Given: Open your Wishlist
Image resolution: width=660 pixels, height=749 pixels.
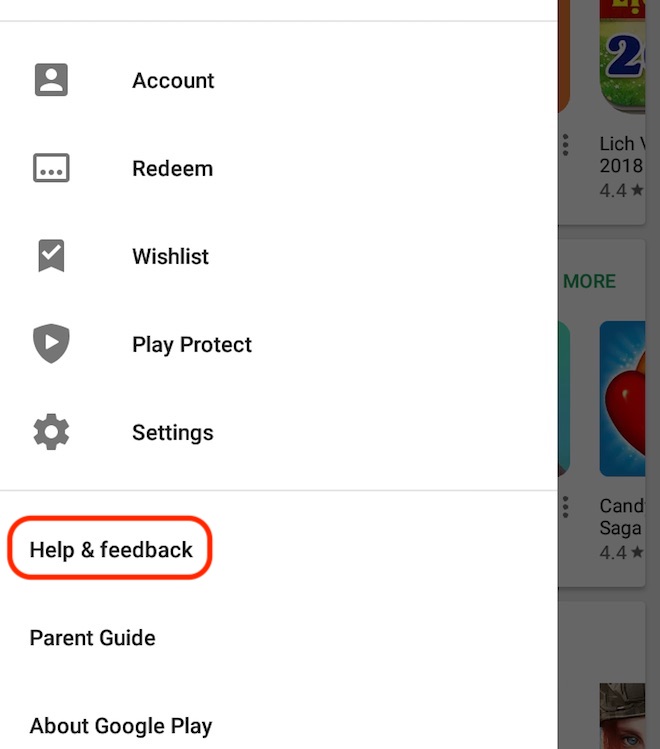Looking at the screenshot, I should [170, 257].
